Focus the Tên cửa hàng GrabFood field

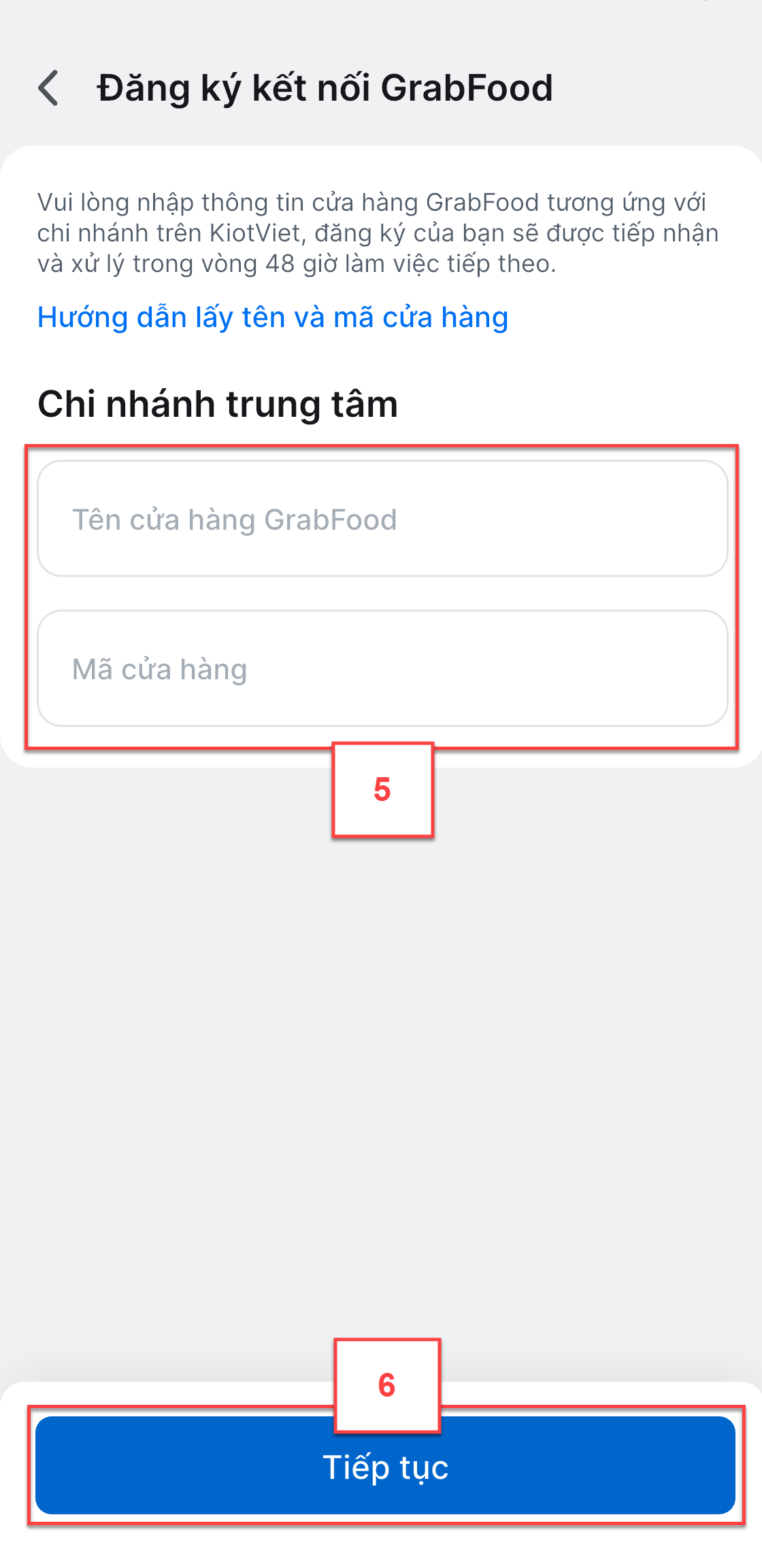pyautogui.click(x=382, y=519)
